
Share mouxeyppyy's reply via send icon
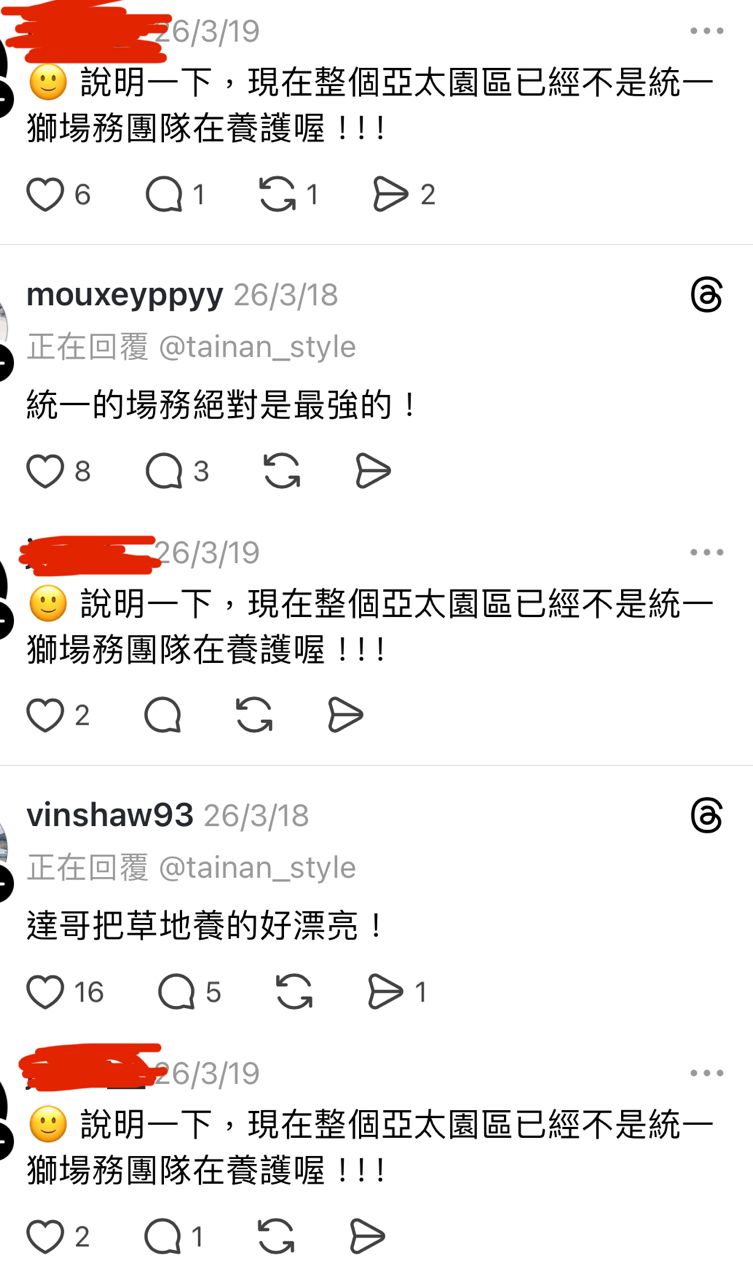(372, 471)
